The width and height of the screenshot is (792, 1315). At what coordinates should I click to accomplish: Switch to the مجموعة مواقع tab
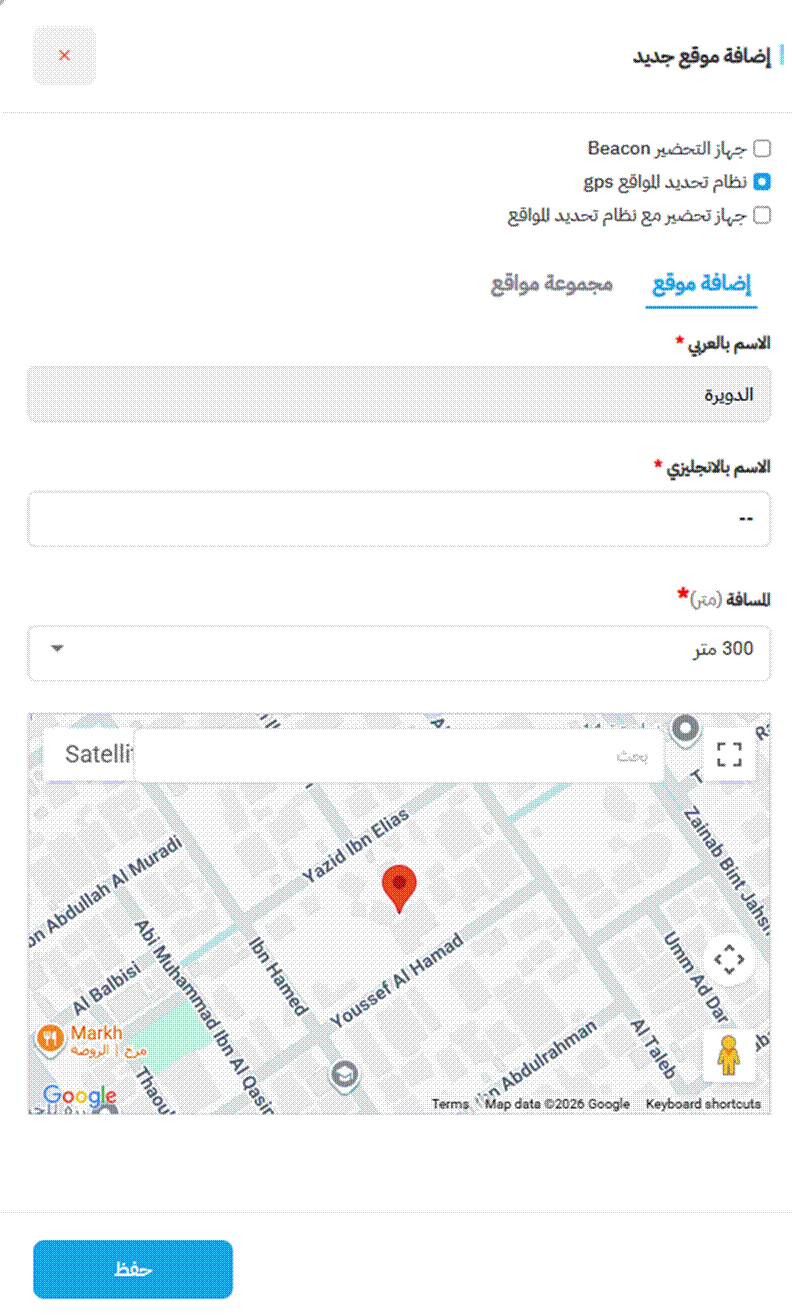point(553,284)
